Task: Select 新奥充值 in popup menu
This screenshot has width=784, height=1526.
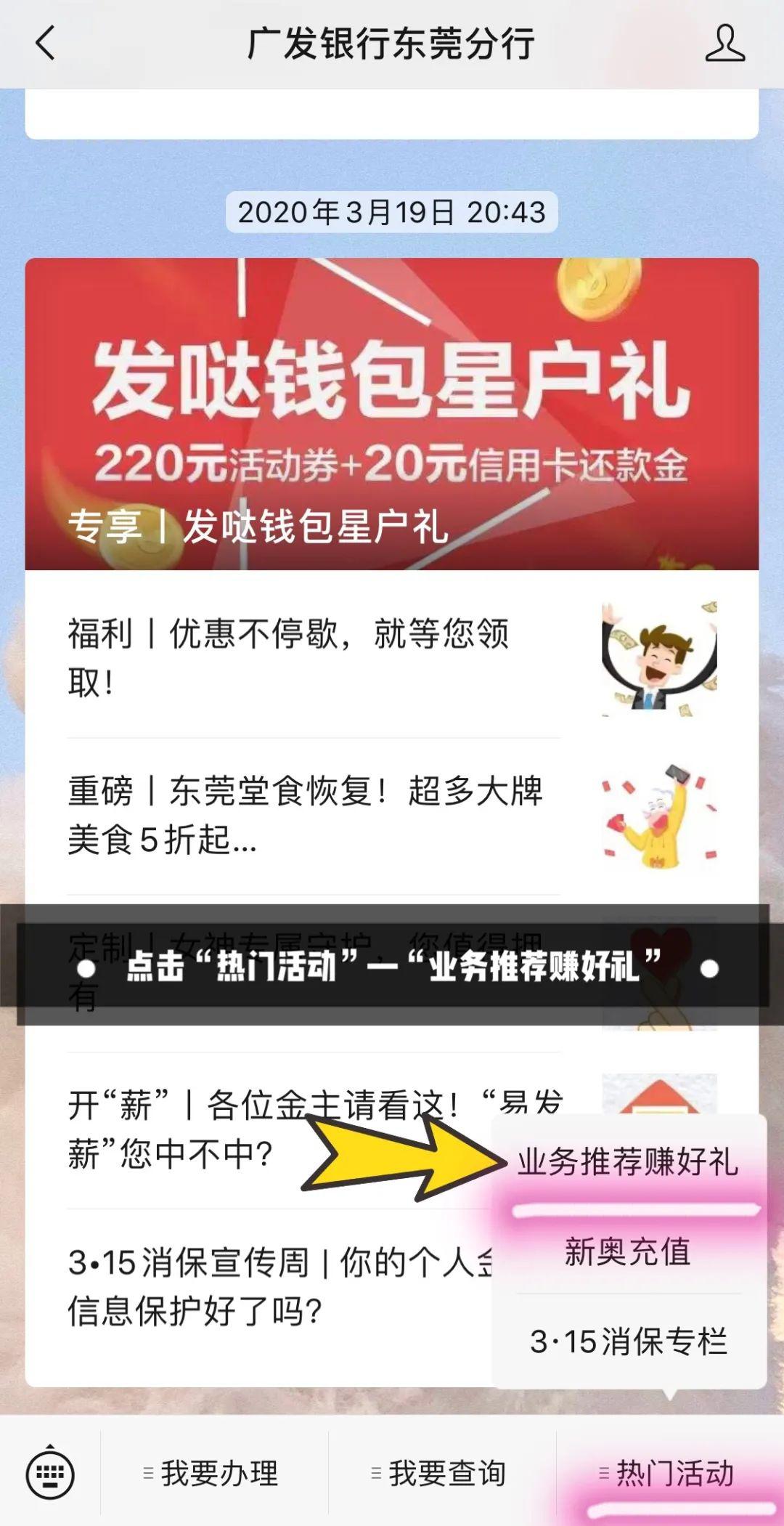Action: pyautogui.click(x=629, y=1251)
